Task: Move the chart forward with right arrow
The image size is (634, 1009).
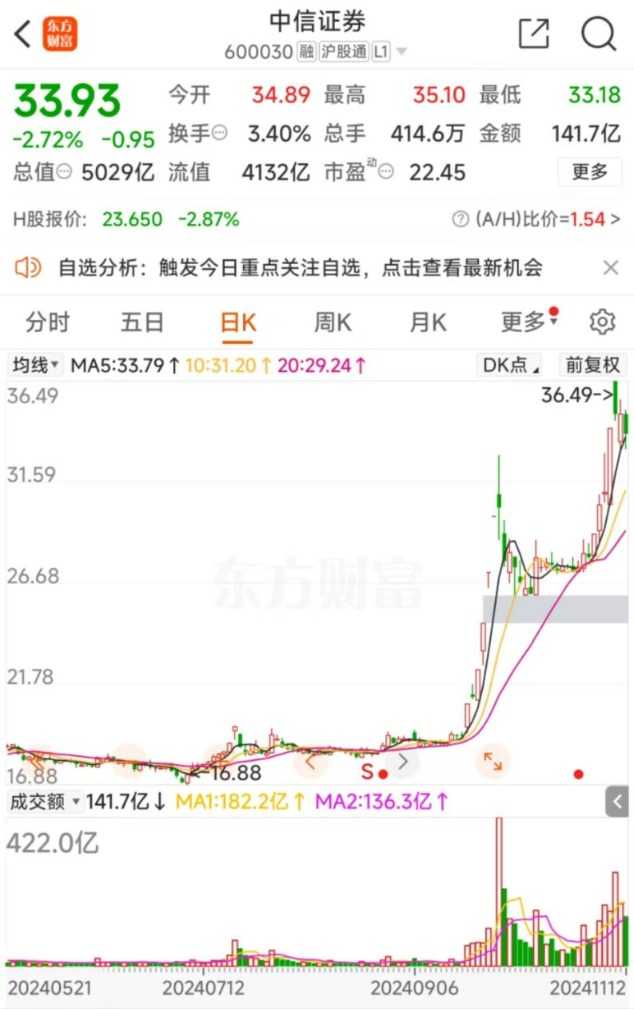Action: pos(403,762)
